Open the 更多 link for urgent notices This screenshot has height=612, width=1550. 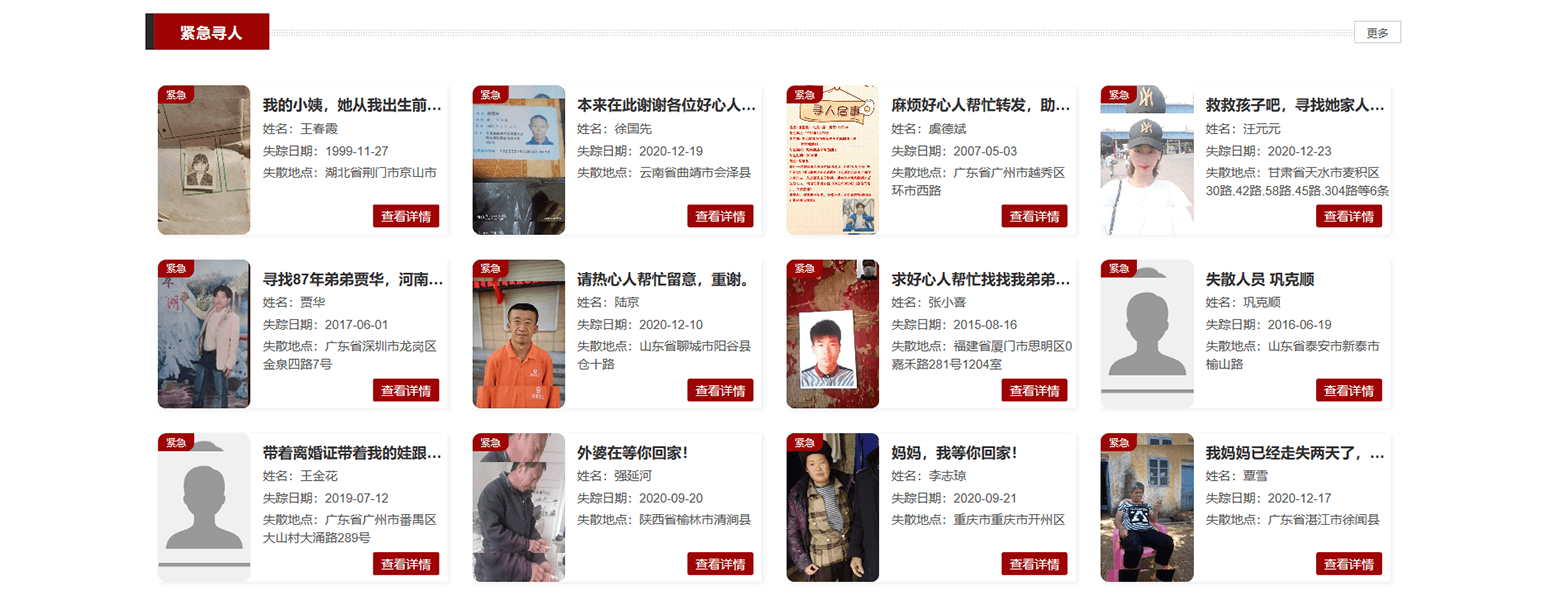tap(1376, 33)
